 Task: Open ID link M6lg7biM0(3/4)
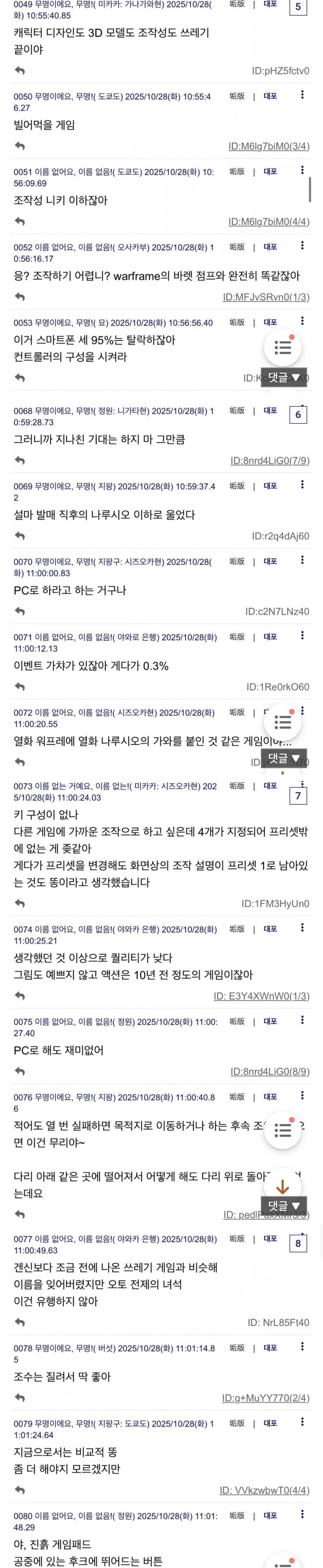click(x=268, y=146)
